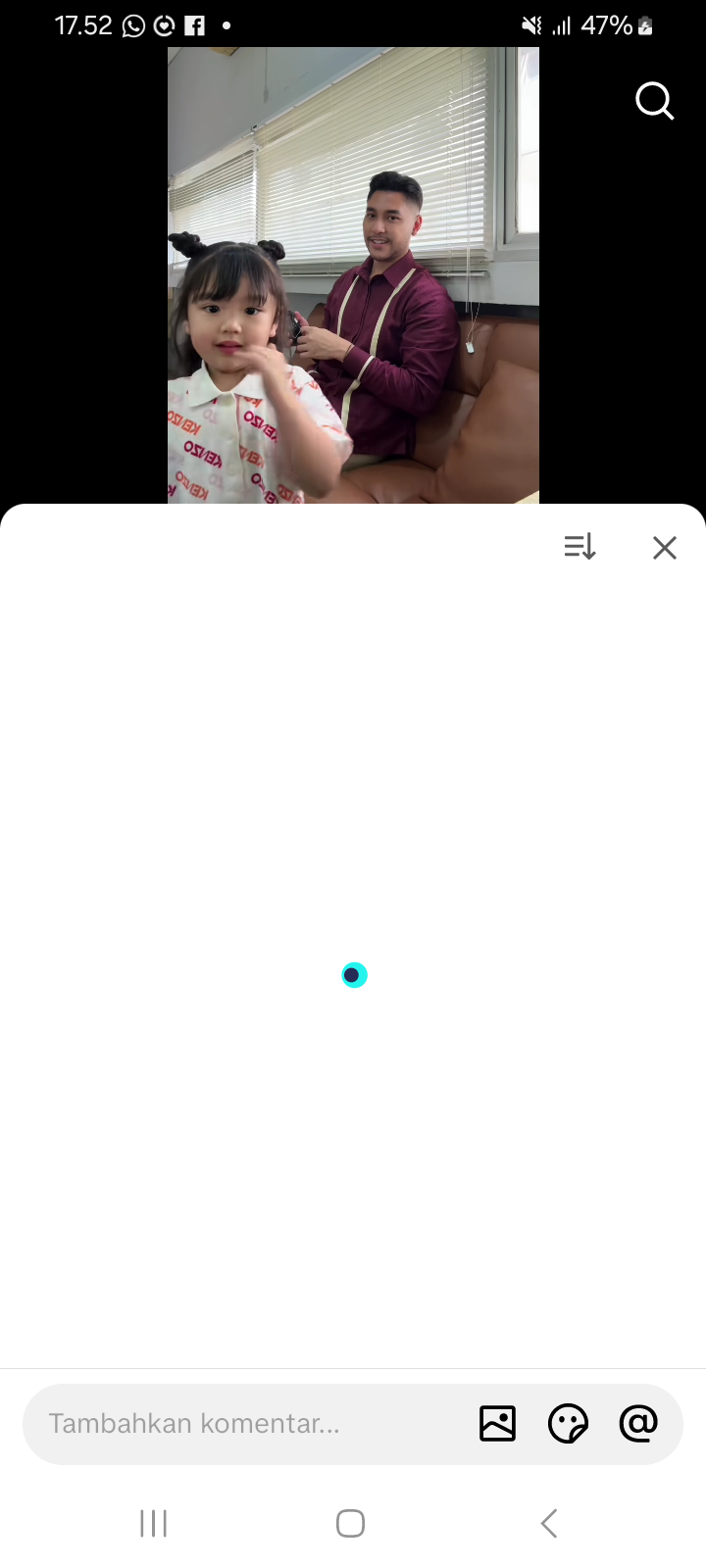
Task: Tap the Tambahkan komentar text field
Action: [x=245, y=1424]
